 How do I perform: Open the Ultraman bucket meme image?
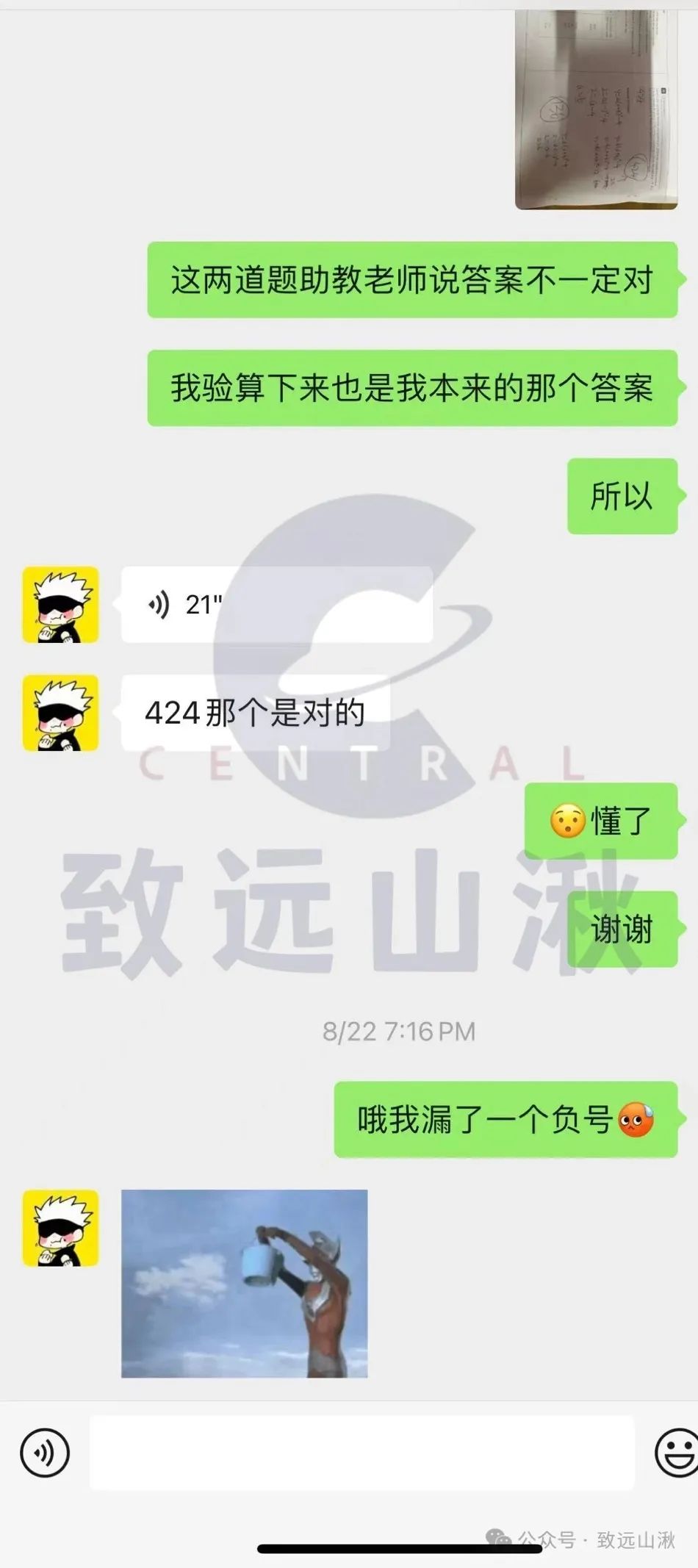coord(245,1284)
